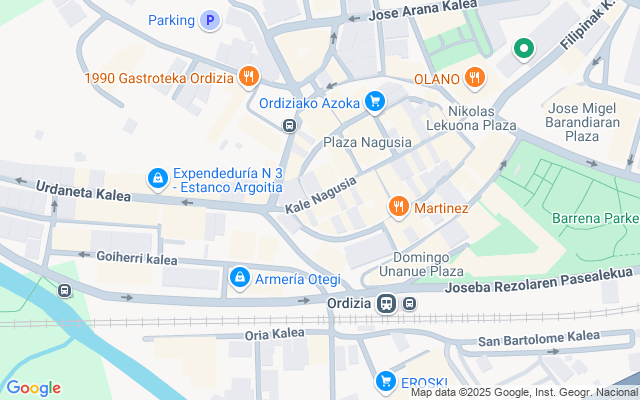Select the green pin near Filipinak Kalea

click(x=521, y=48)
